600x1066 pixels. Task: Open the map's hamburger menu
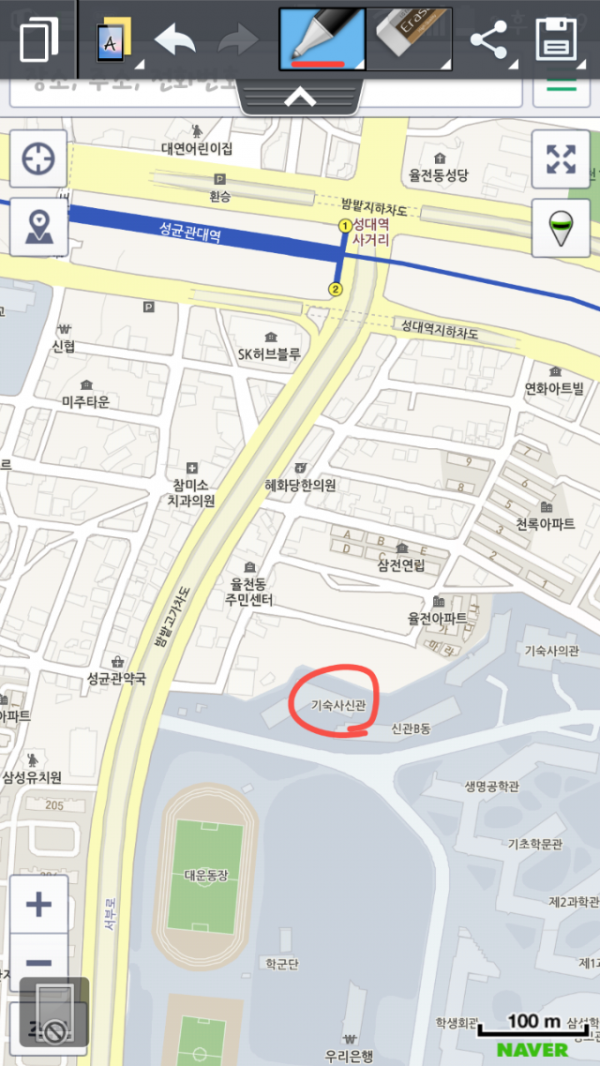[561, 90]
